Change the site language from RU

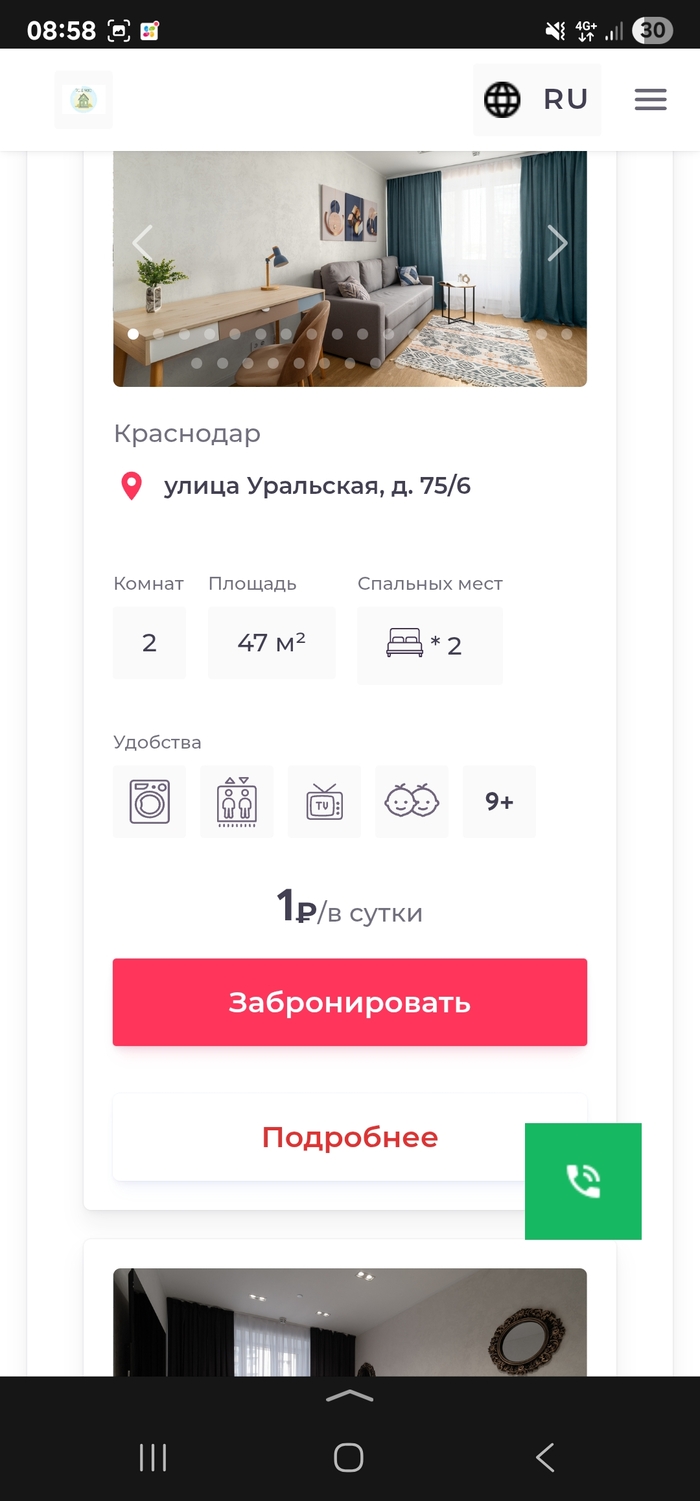(537, 100)
